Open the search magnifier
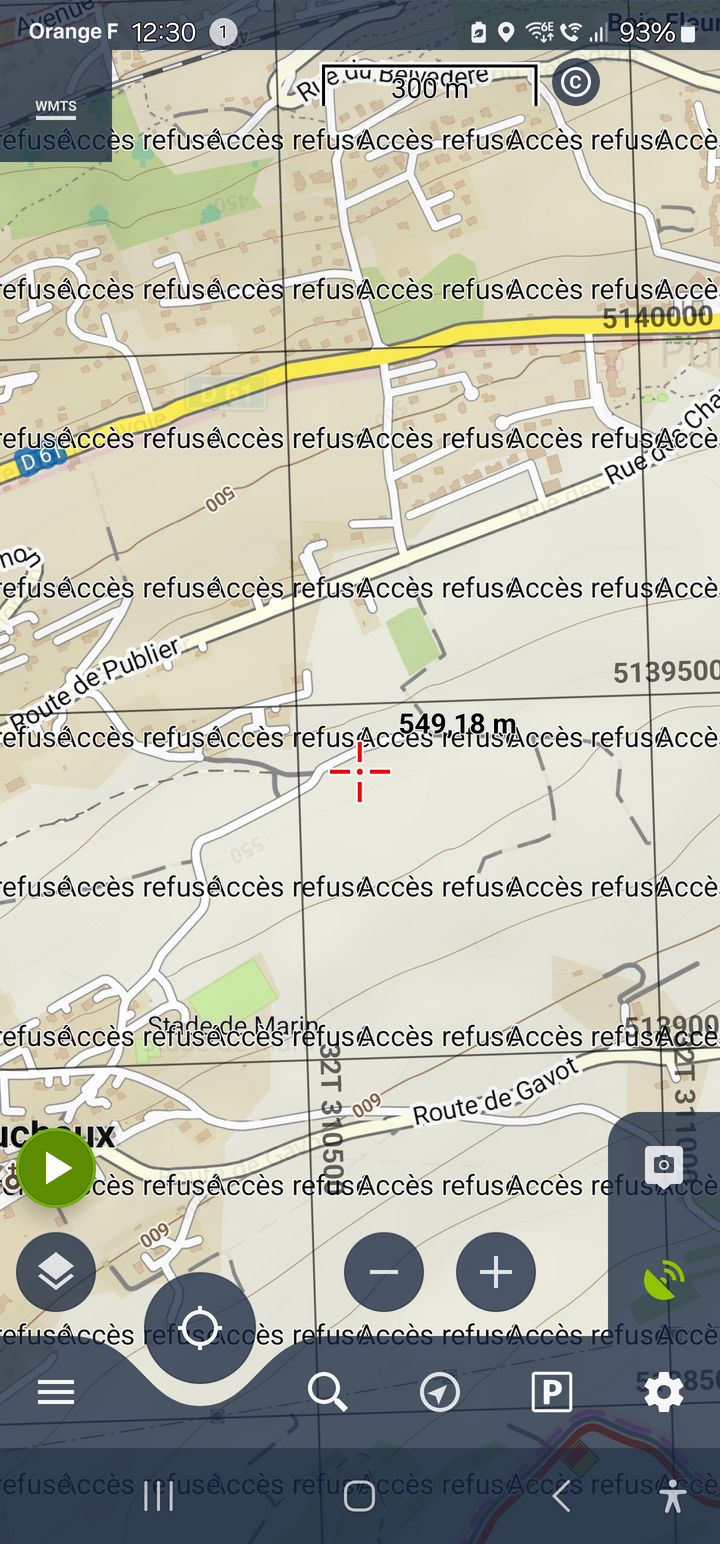This screenshot has width=720, height=1544. pos(327,1392)
